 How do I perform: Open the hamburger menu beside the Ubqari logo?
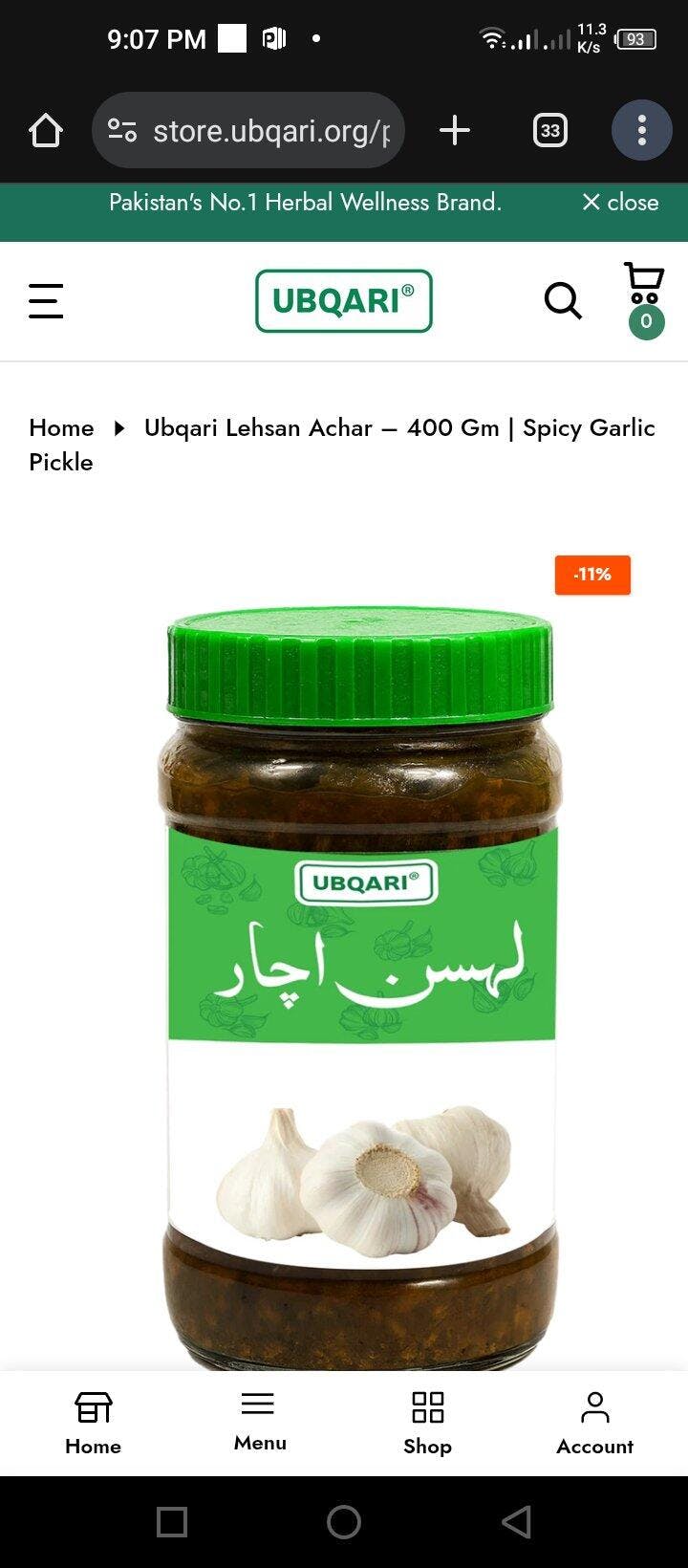pos(46,301)
